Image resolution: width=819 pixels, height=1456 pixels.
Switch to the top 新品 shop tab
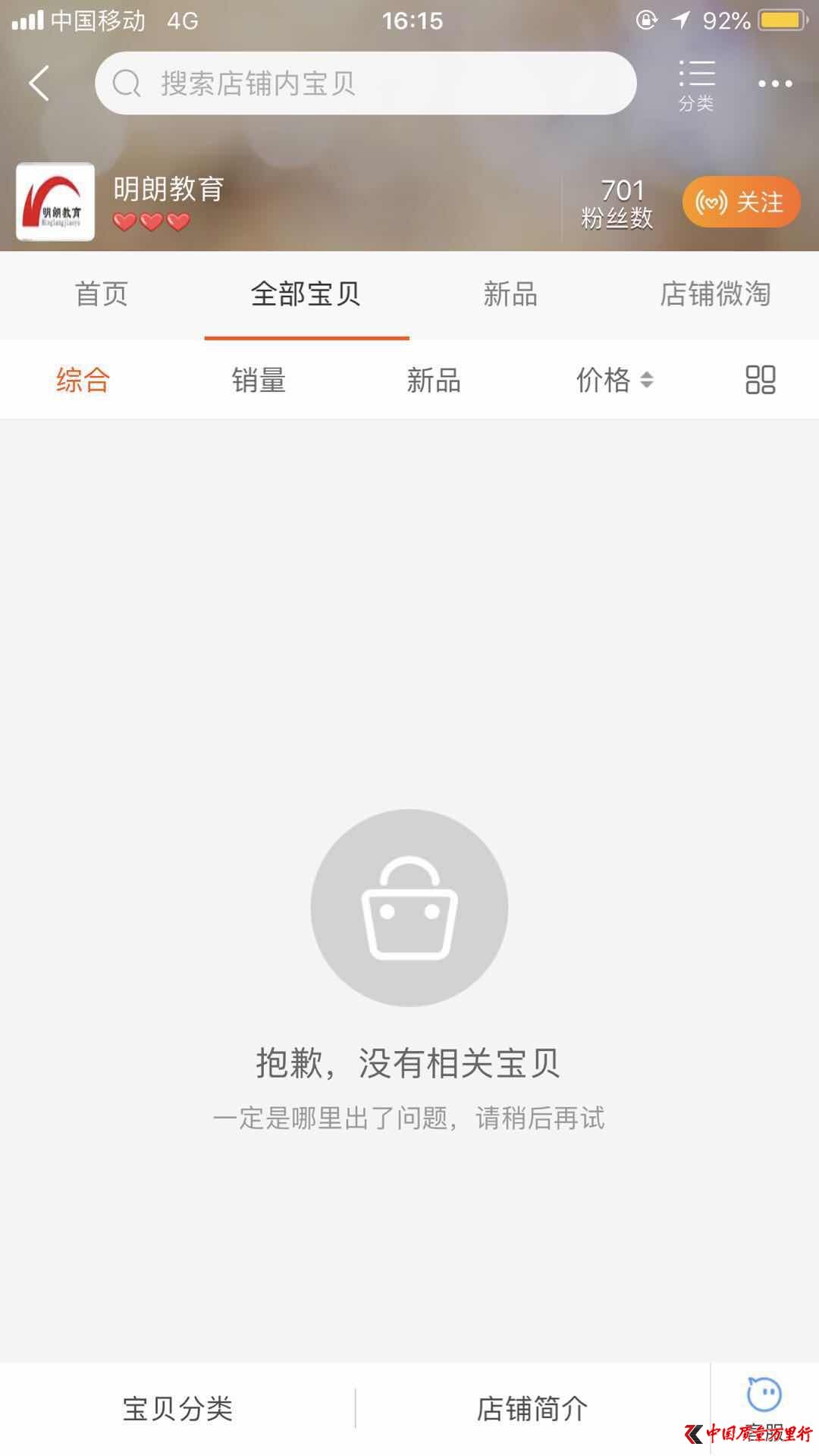[510, 294]
